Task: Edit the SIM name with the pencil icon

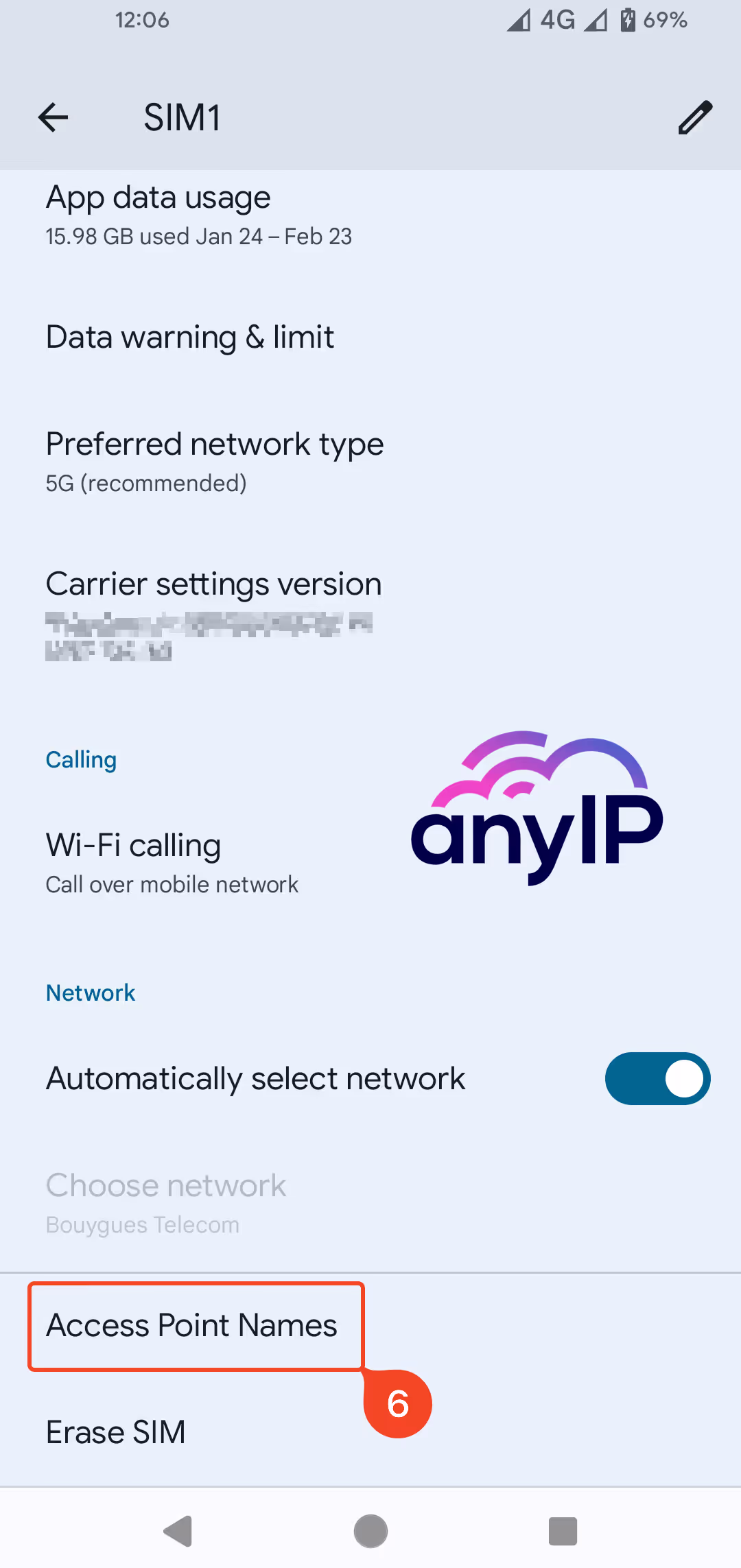Action: pos(694,117)
